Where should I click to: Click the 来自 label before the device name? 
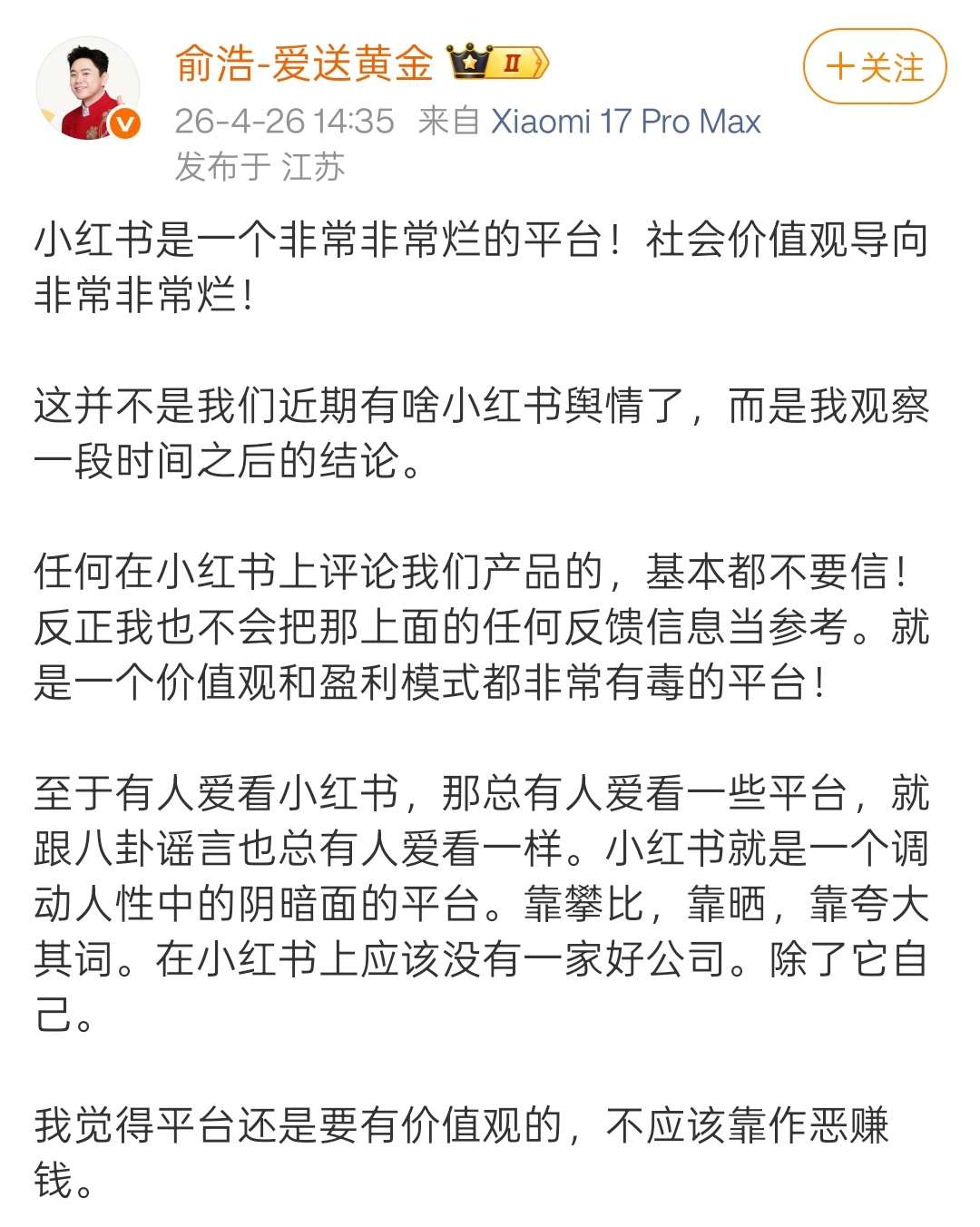pyautogui.click(x=449, y=122)
